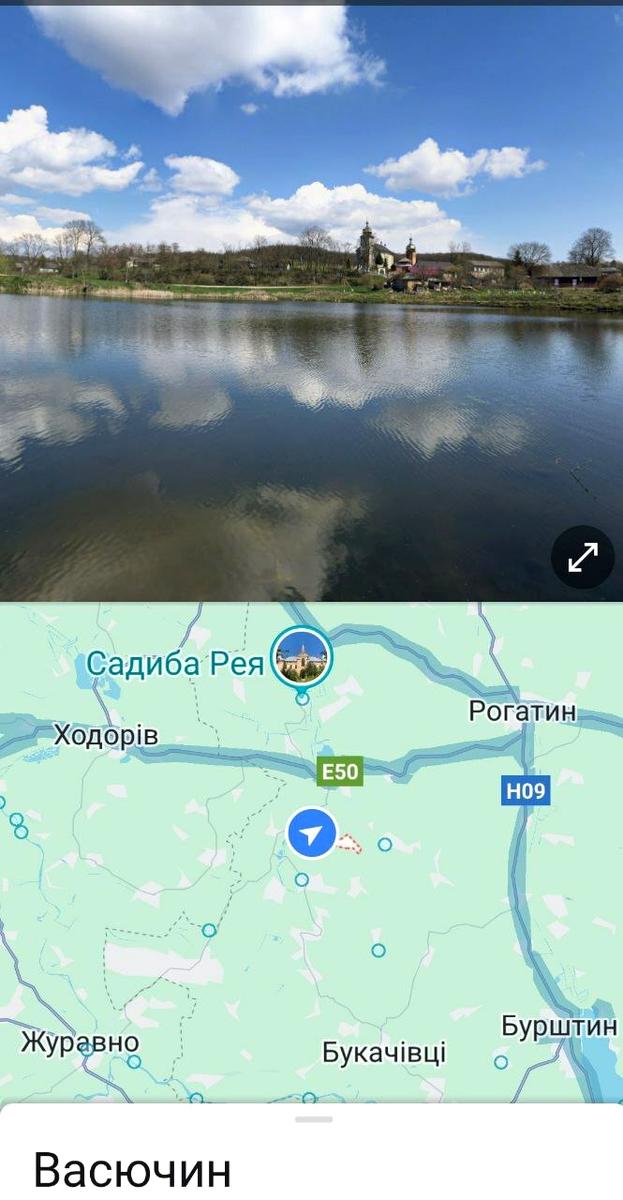Select the Рогатин town label on map

tap(522, 711)
